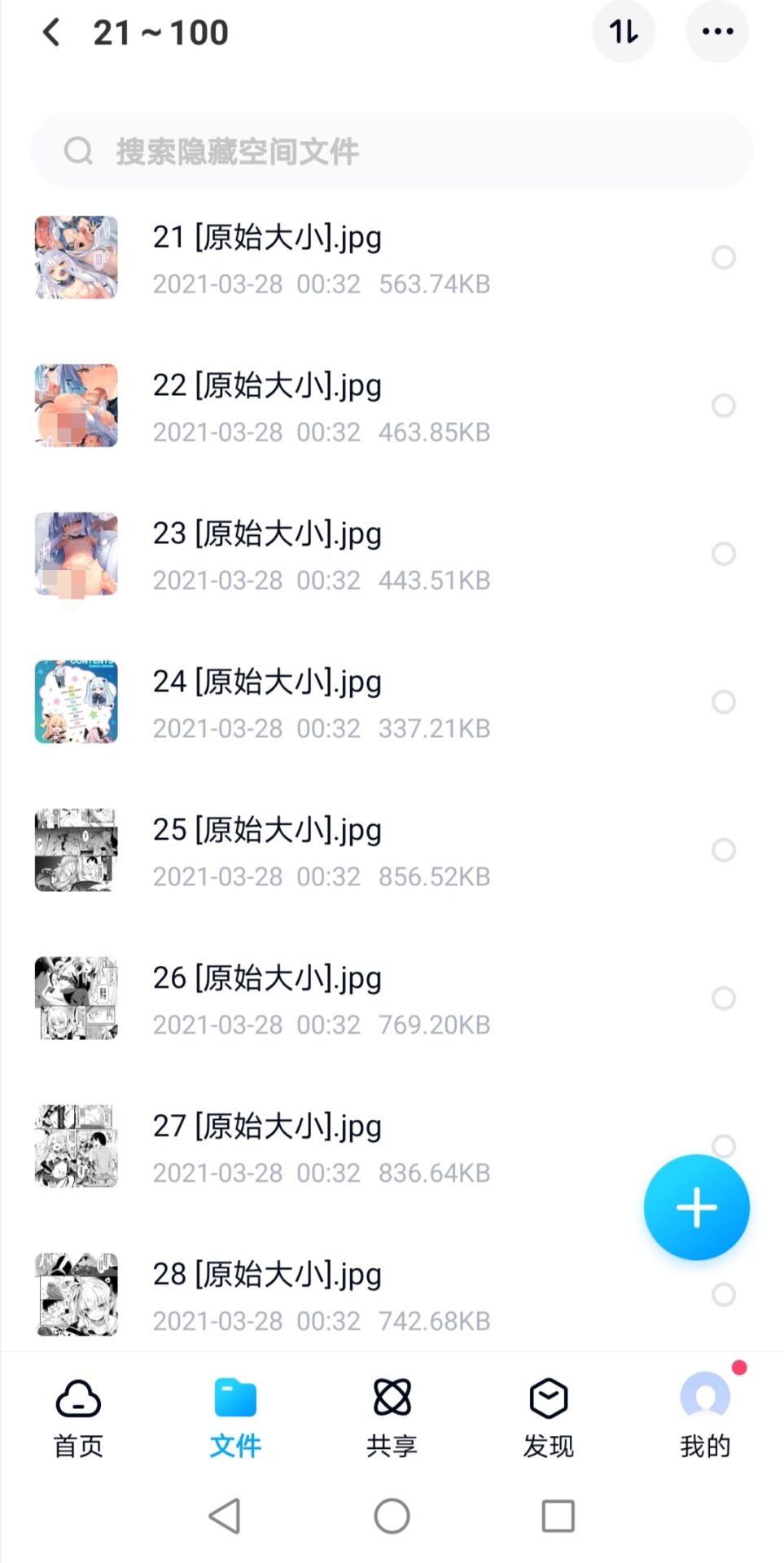This screenshot has width=784, height=1563.
Task: Tap the blue plus button to add files
Action: (696, 1207)
